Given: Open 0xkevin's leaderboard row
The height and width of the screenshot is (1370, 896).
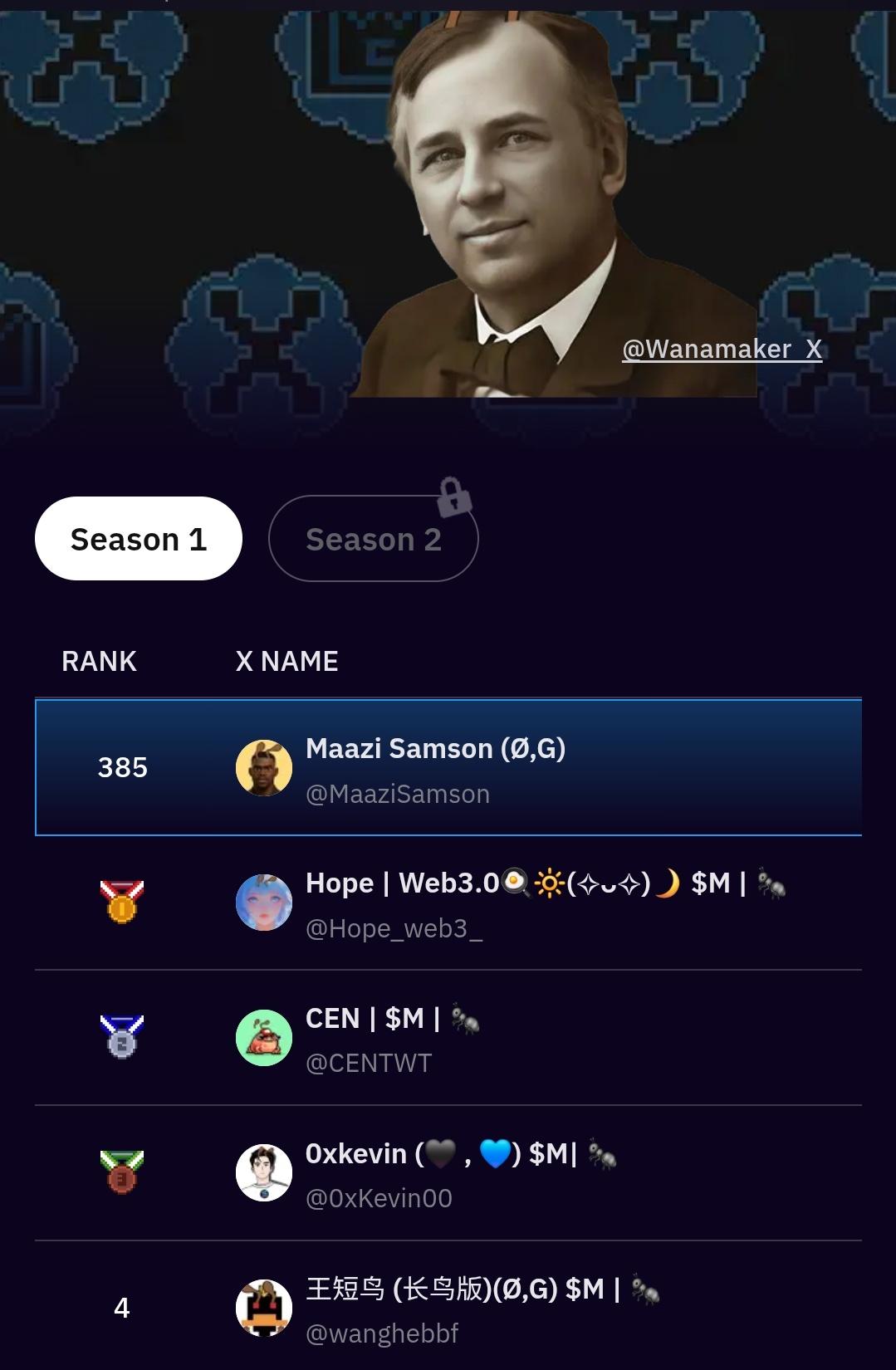Looking at the screenshot, I should tap(448, 1174).
